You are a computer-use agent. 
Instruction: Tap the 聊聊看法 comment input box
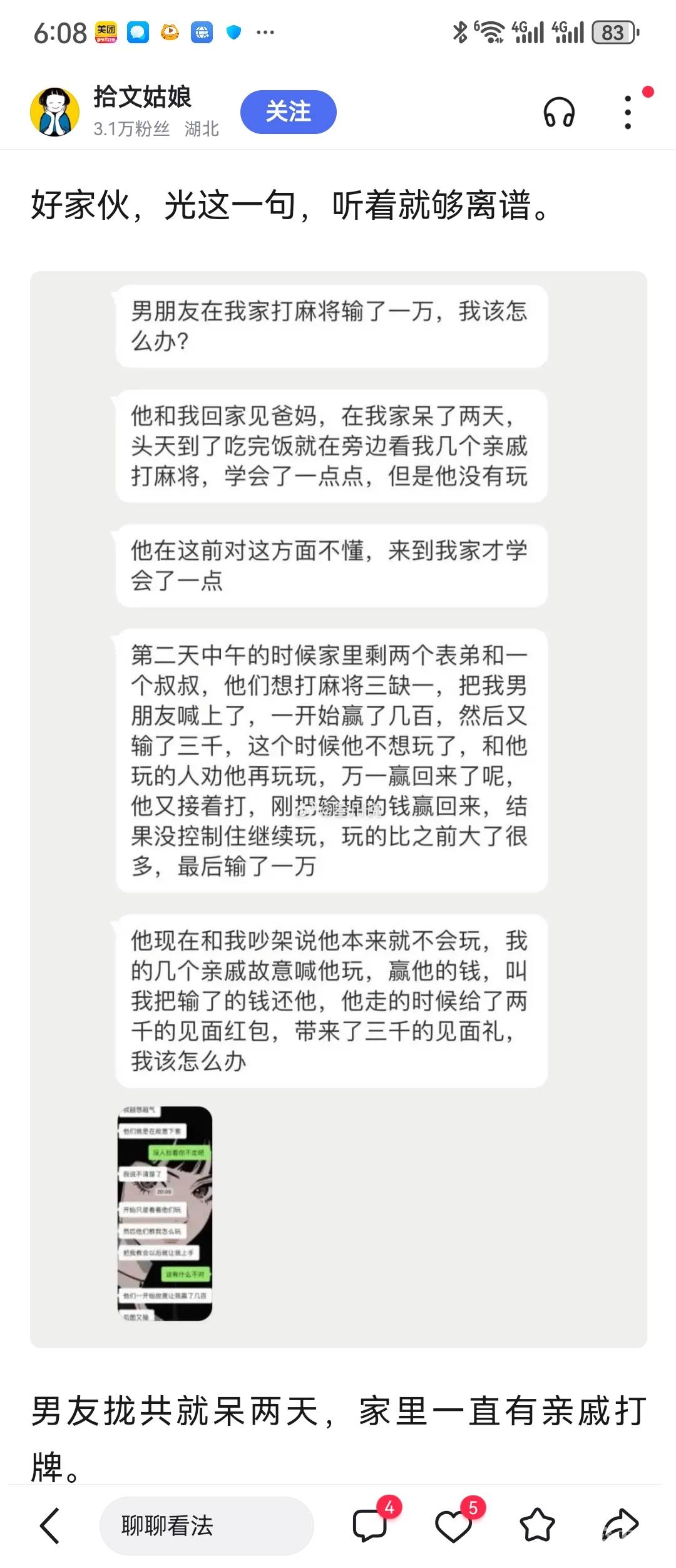207,1525
